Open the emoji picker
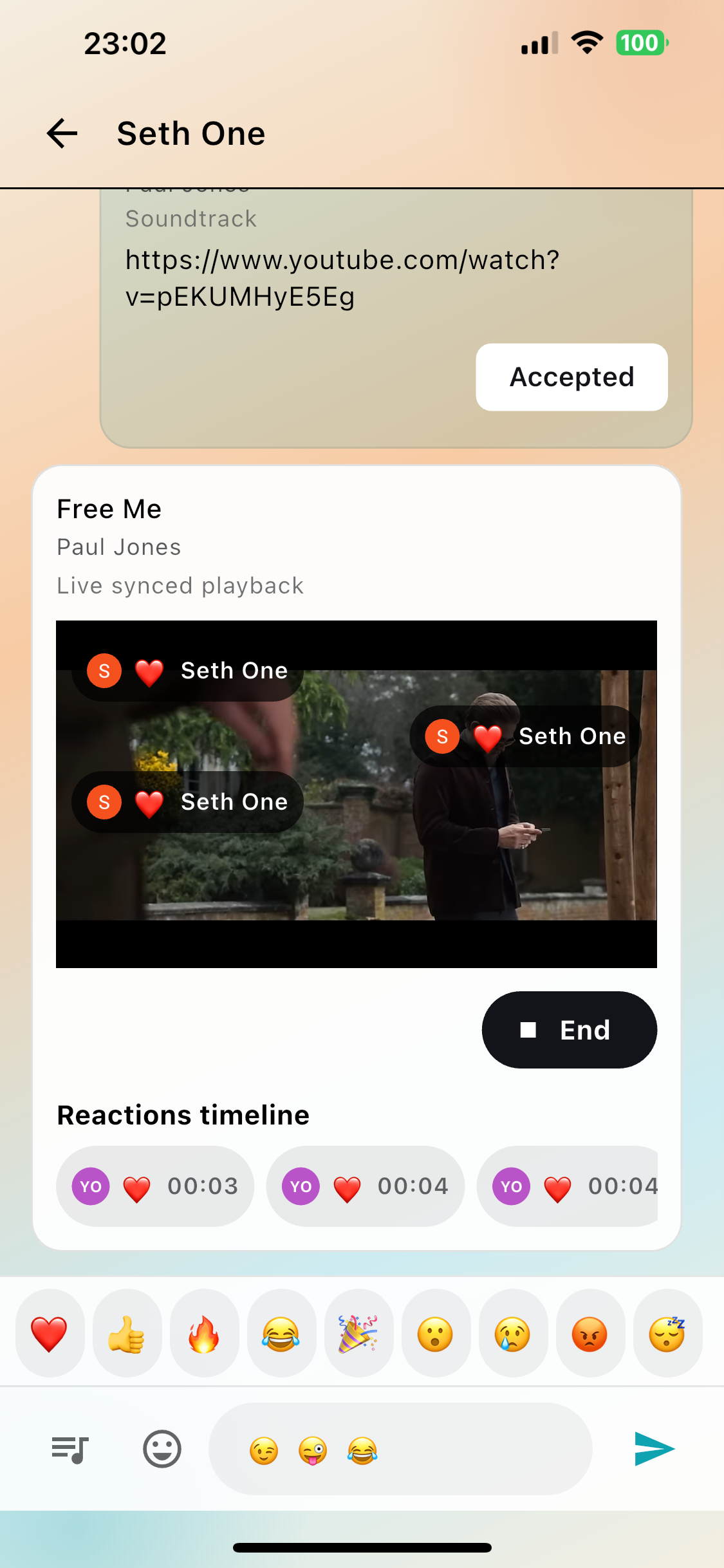 pyautogui.click(x=162, y=1450)
